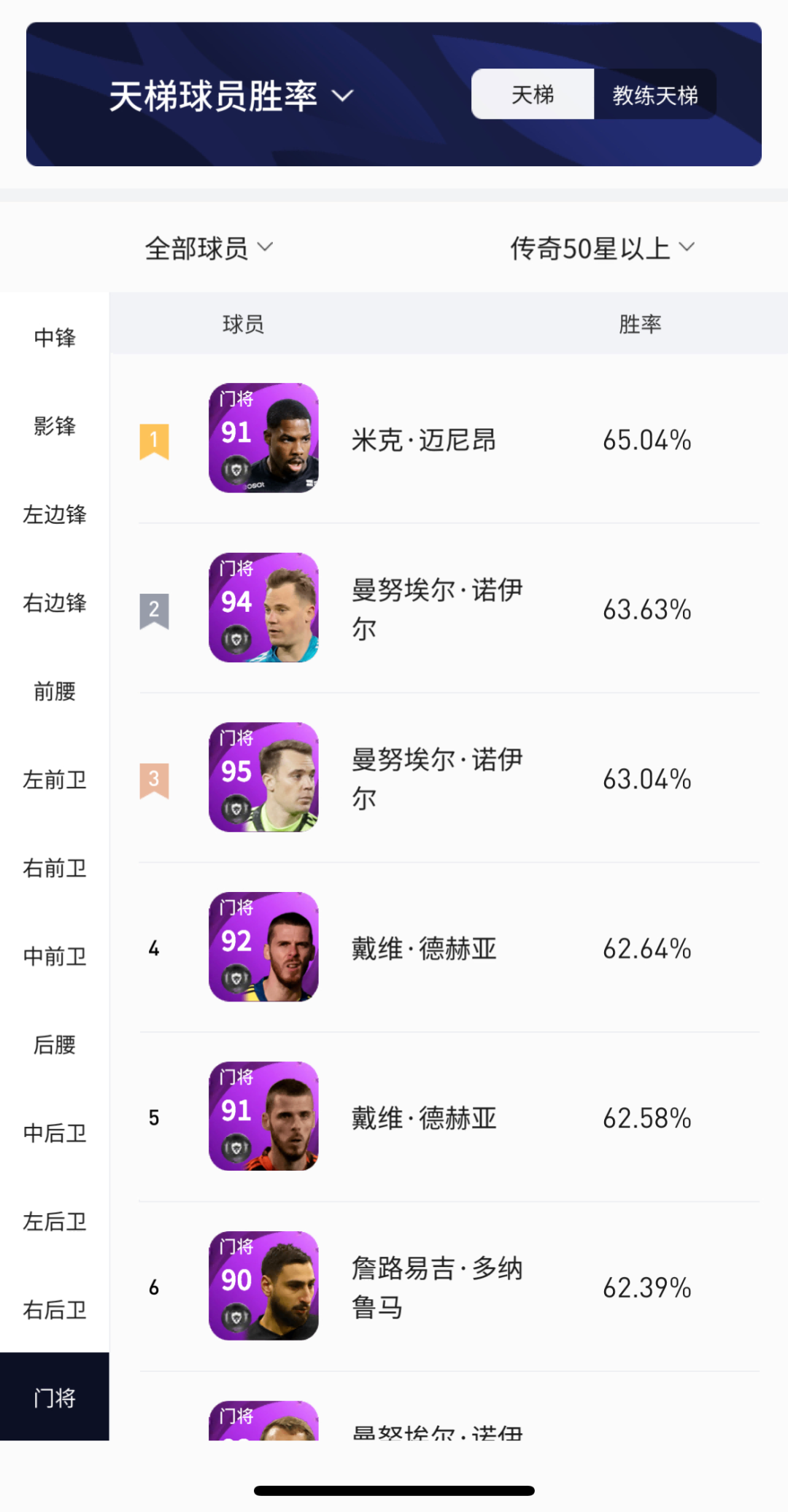Open the 全部球员 filter dropdown

tap(209, 248)
